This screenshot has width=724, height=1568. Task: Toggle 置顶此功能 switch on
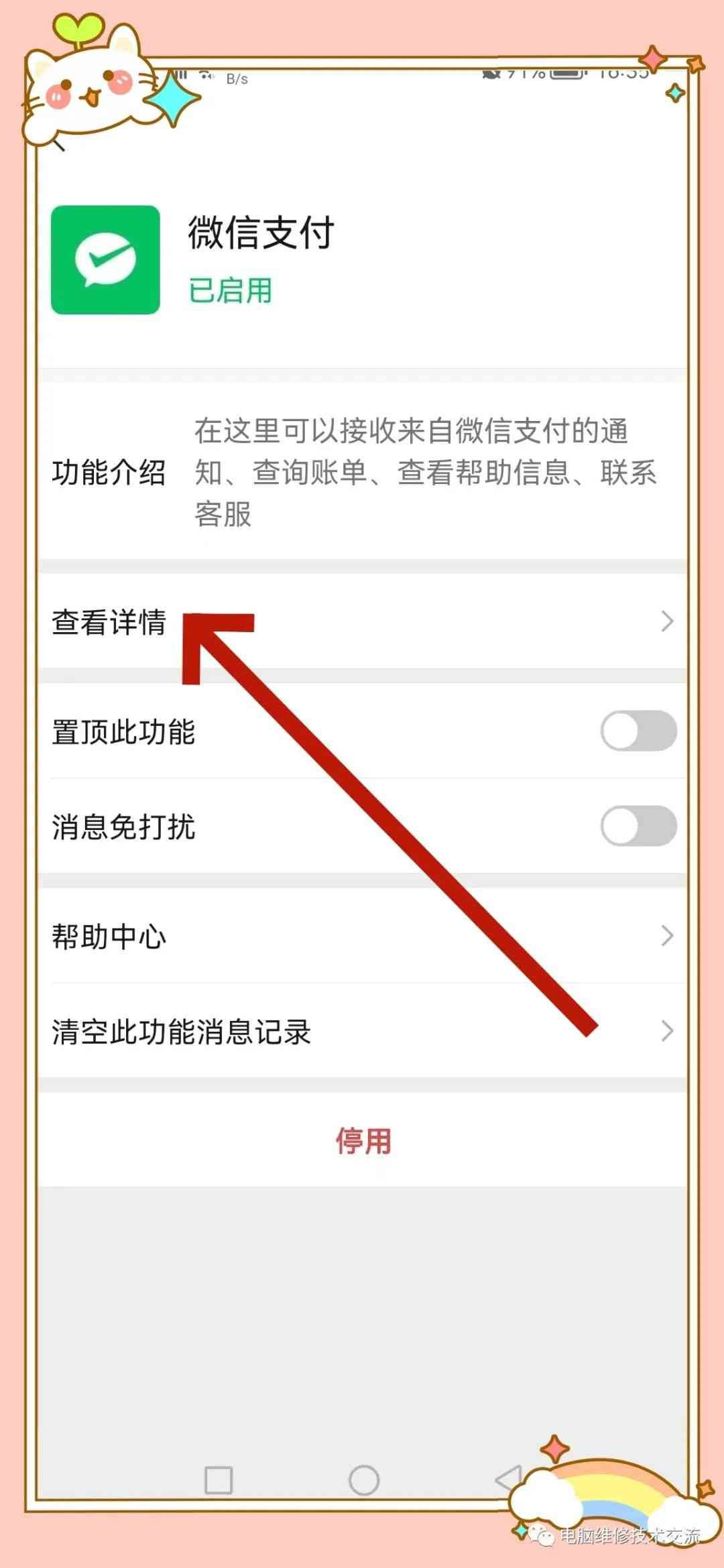(638, 731)
